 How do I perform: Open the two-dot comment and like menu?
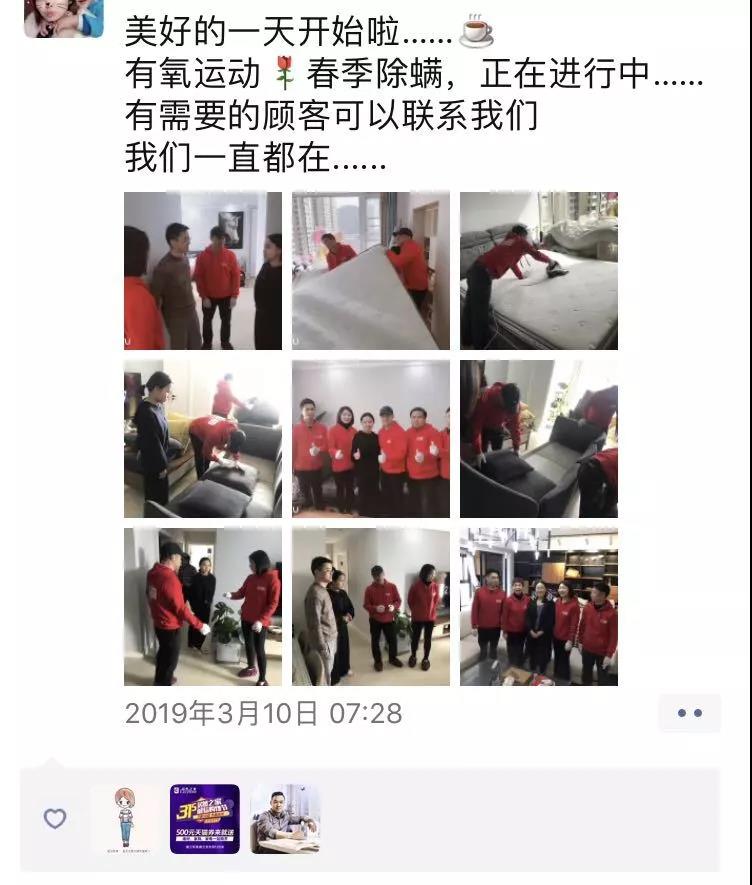click(x=689, y=713)
